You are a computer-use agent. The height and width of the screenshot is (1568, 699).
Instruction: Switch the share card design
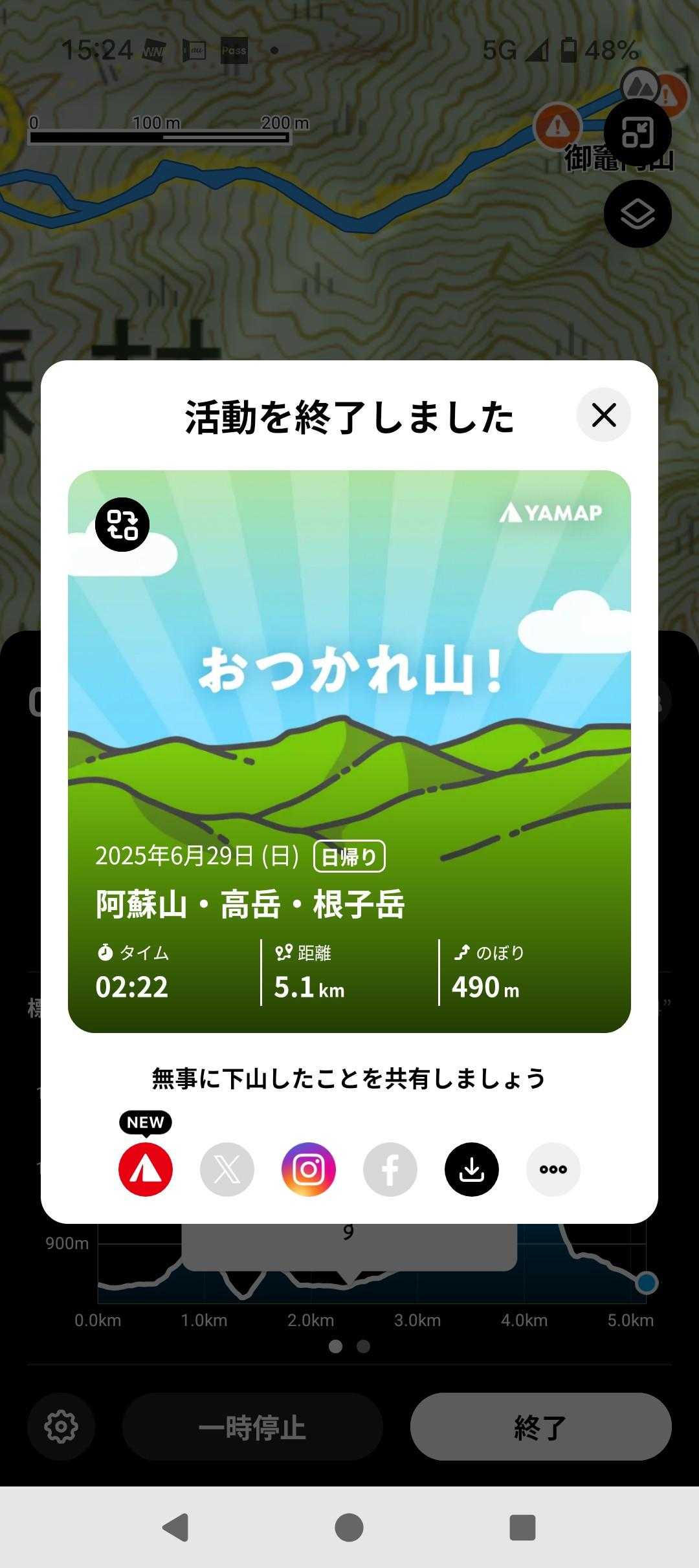(122, 525)
